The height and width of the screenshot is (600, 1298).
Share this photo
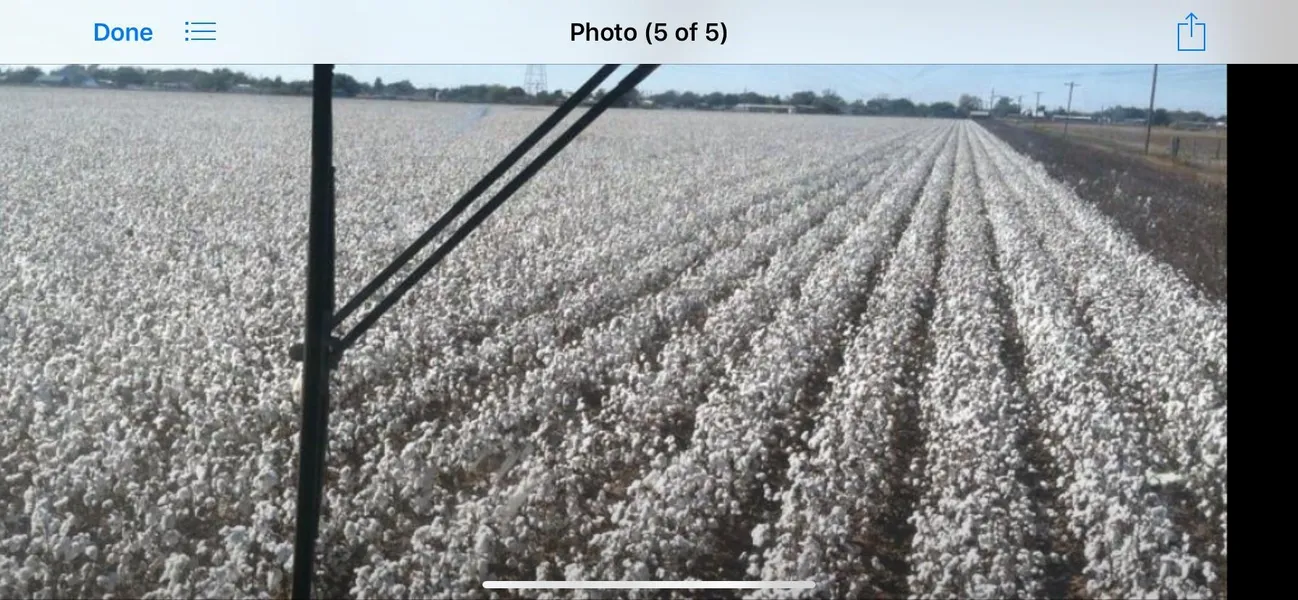1190,32
